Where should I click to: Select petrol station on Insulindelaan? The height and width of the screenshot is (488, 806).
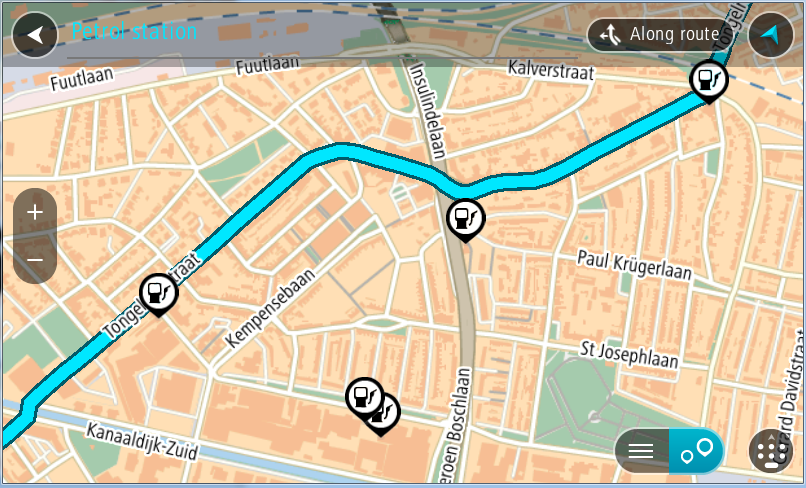click(x=465, y=217)
